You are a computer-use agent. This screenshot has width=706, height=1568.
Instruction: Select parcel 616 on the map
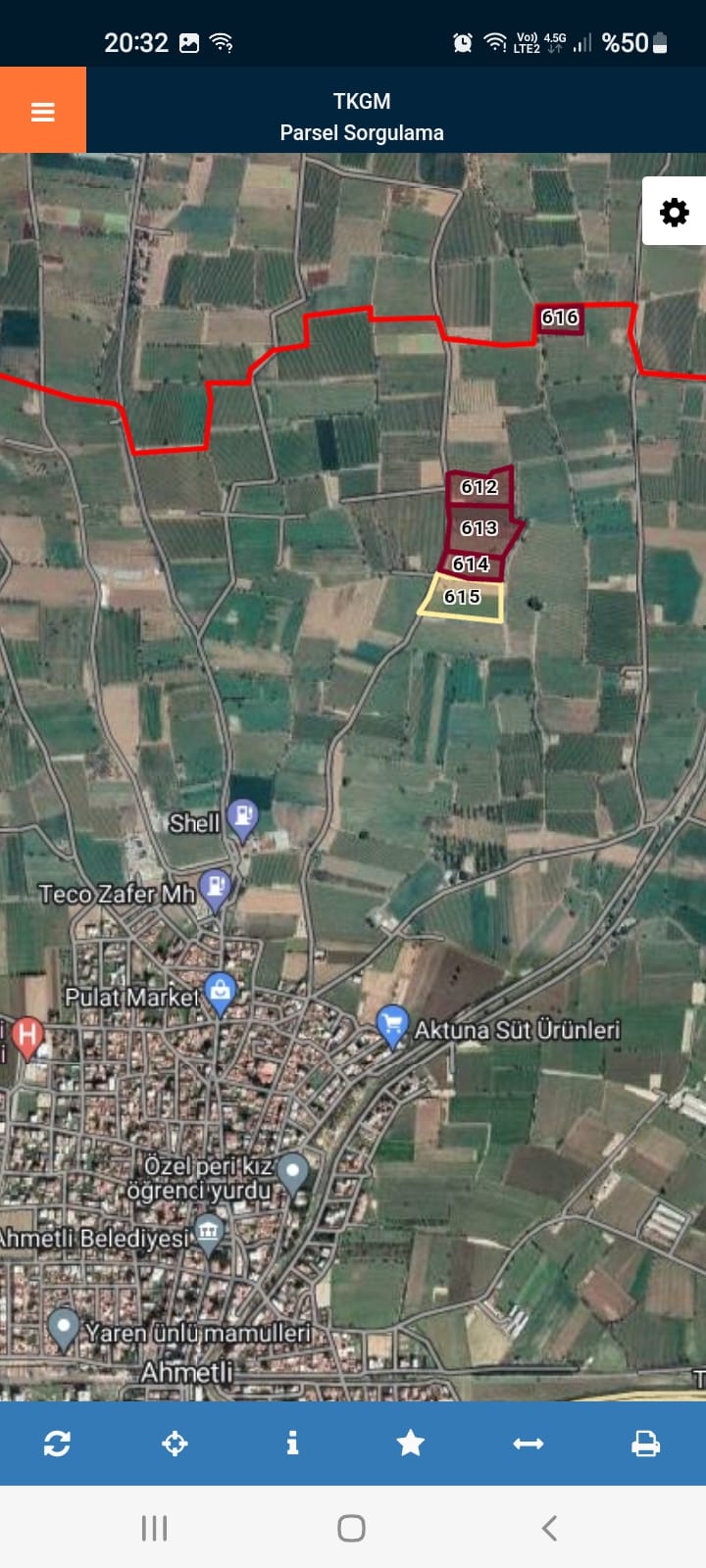point(559,318)
